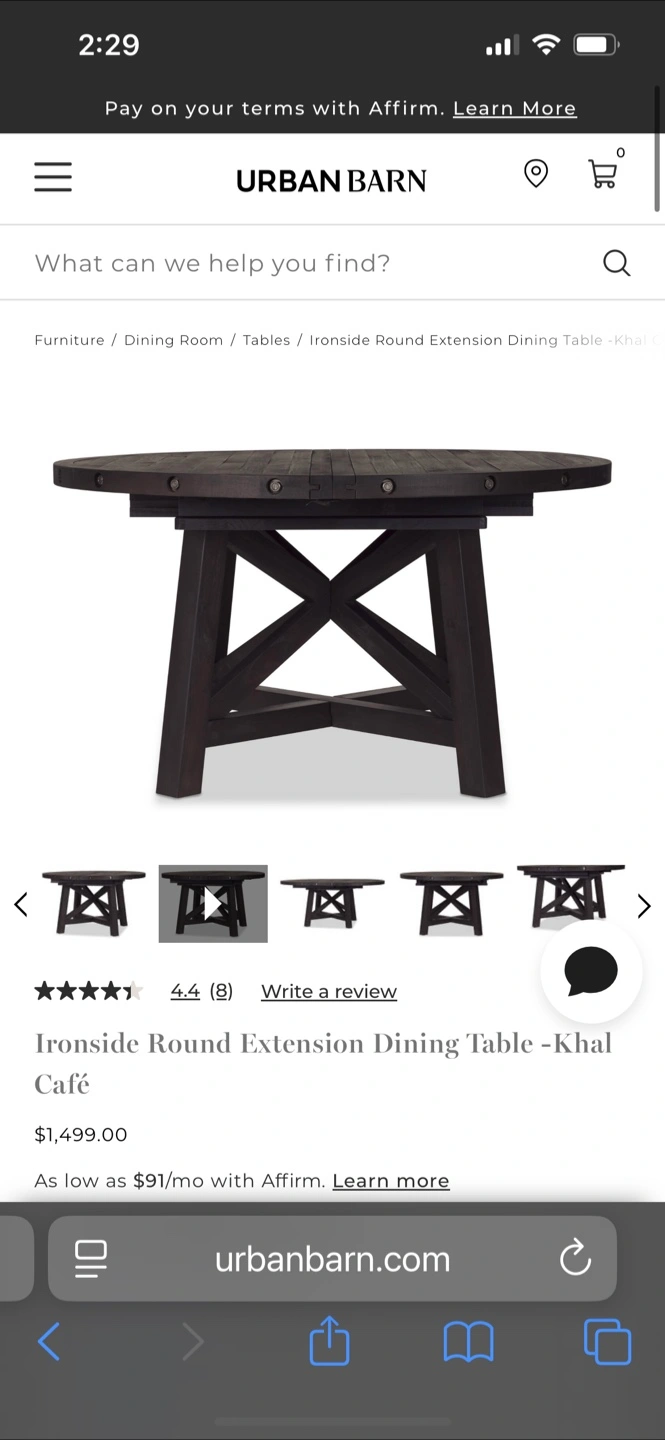Open the hamburger menu
665x1440 pixels.
point(53,177)
